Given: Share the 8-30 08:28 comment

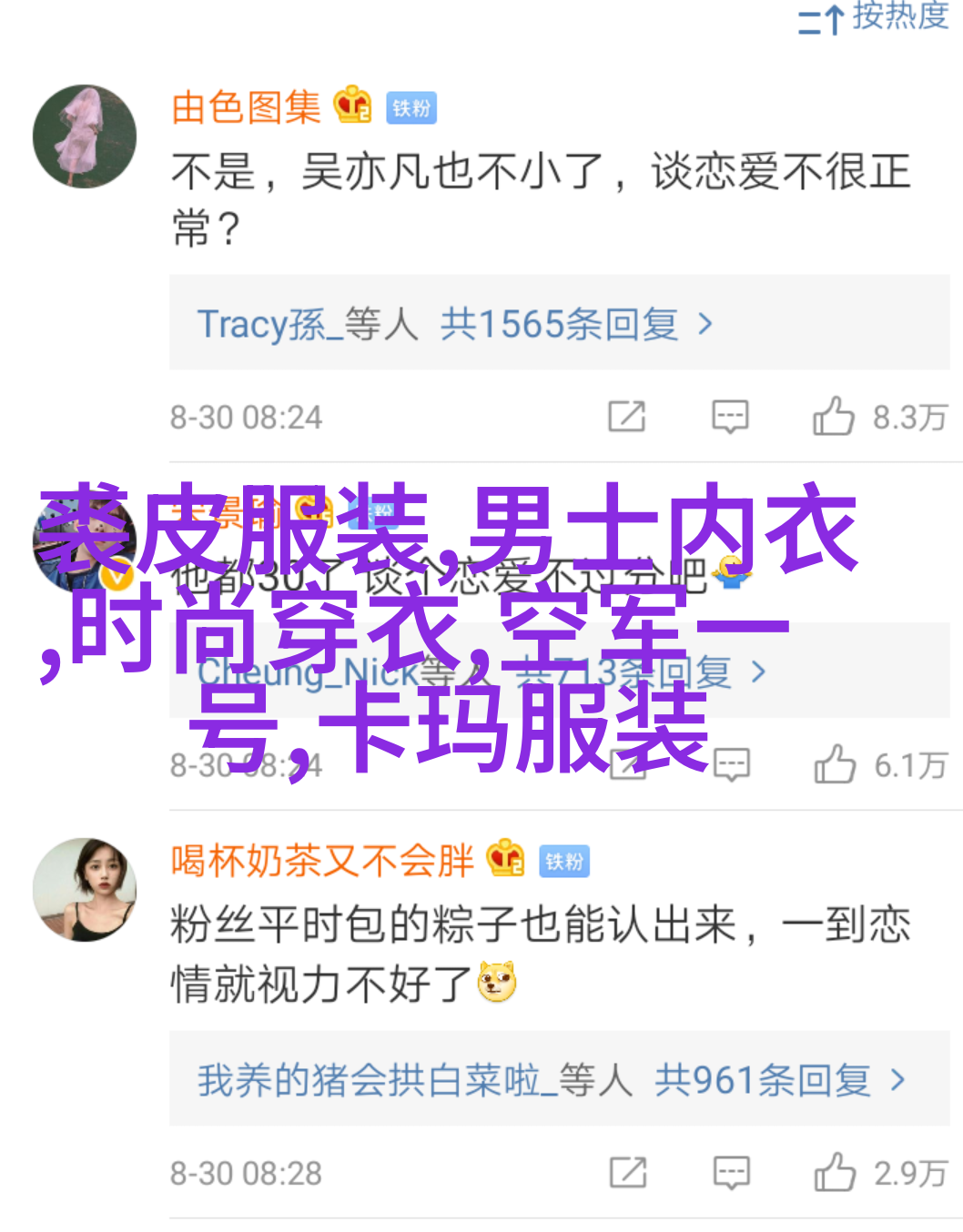Looking at the screenshot, I should pos(627,1173).
